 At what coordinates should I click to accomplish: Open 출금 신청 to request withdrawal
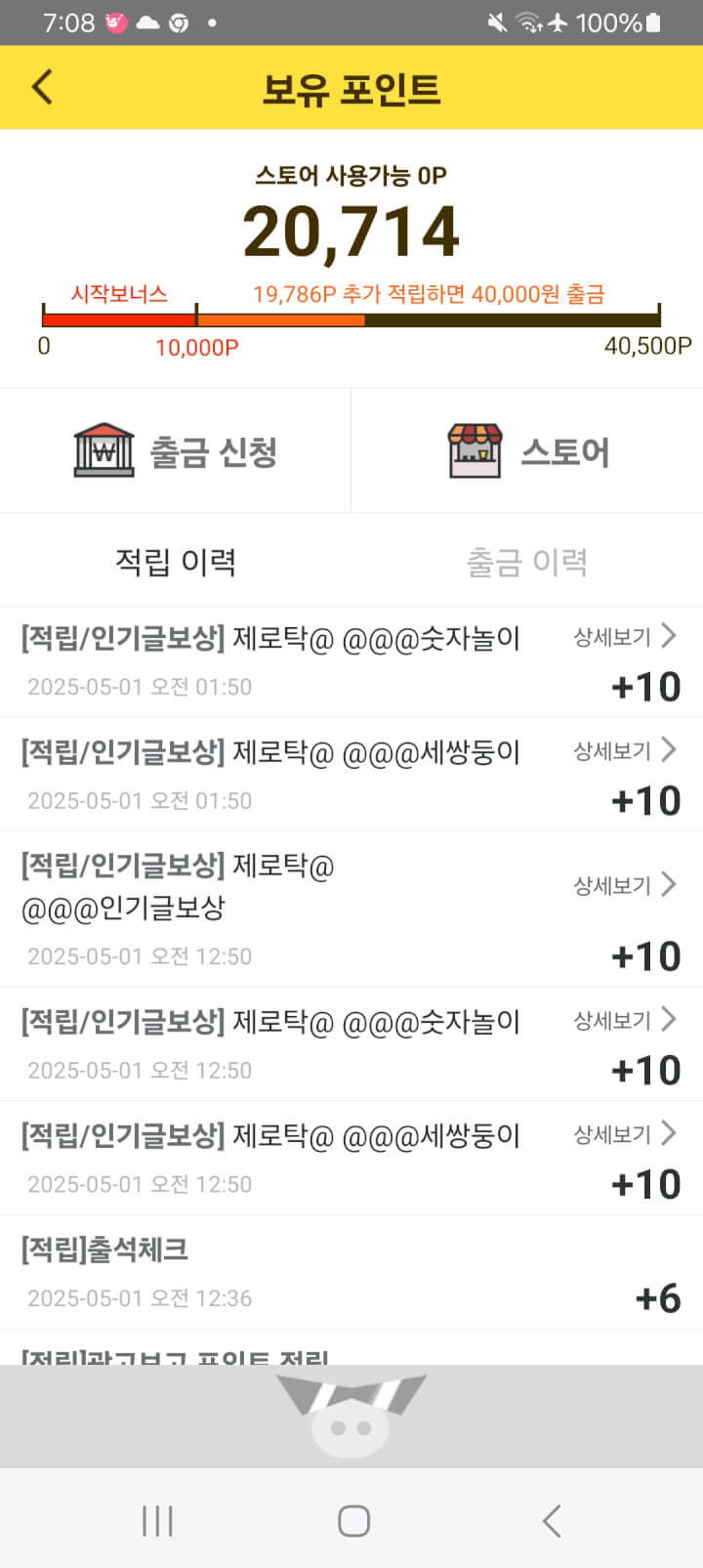176,451
